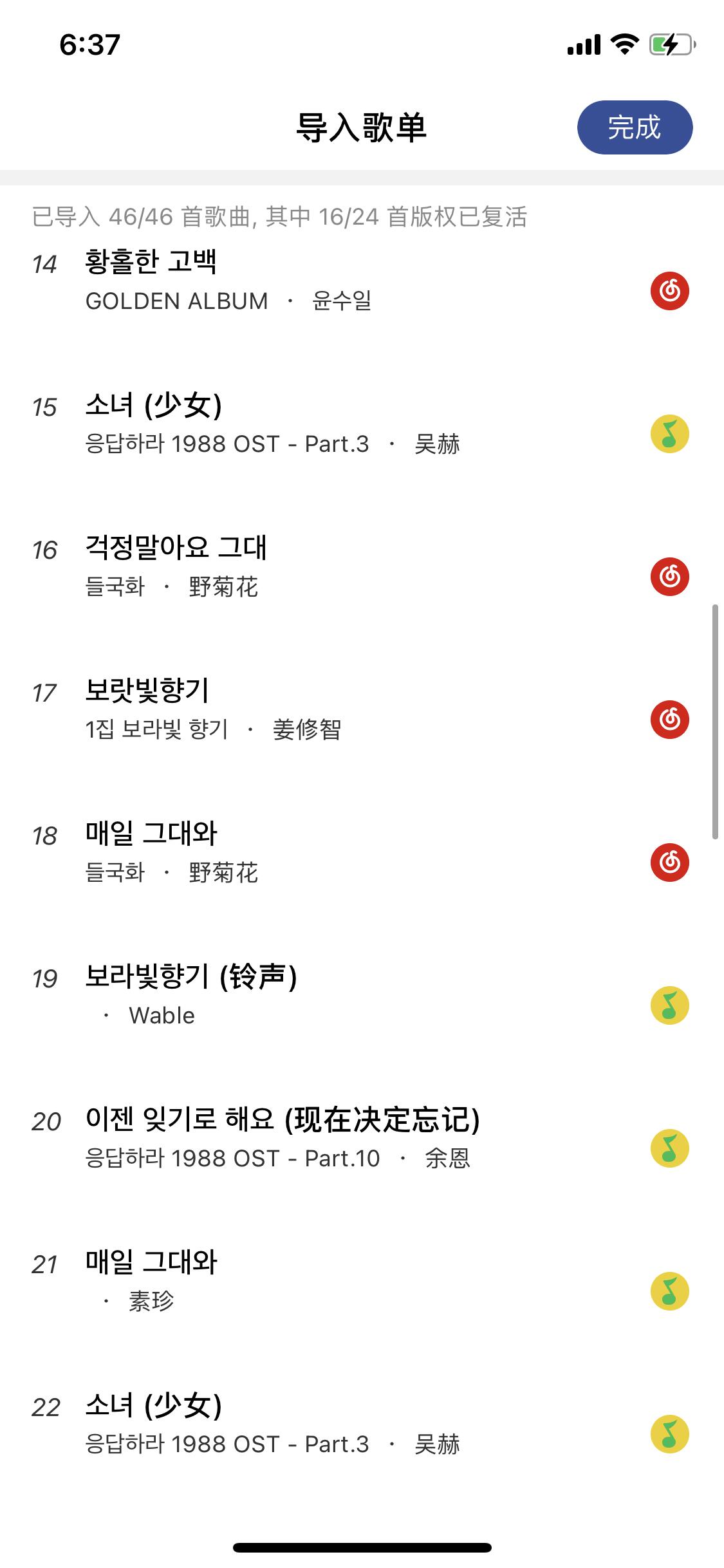Tap the yellow QQ Music icon on song 15
This screenshot has height=1568, width=724.
[x=669, y=434]
